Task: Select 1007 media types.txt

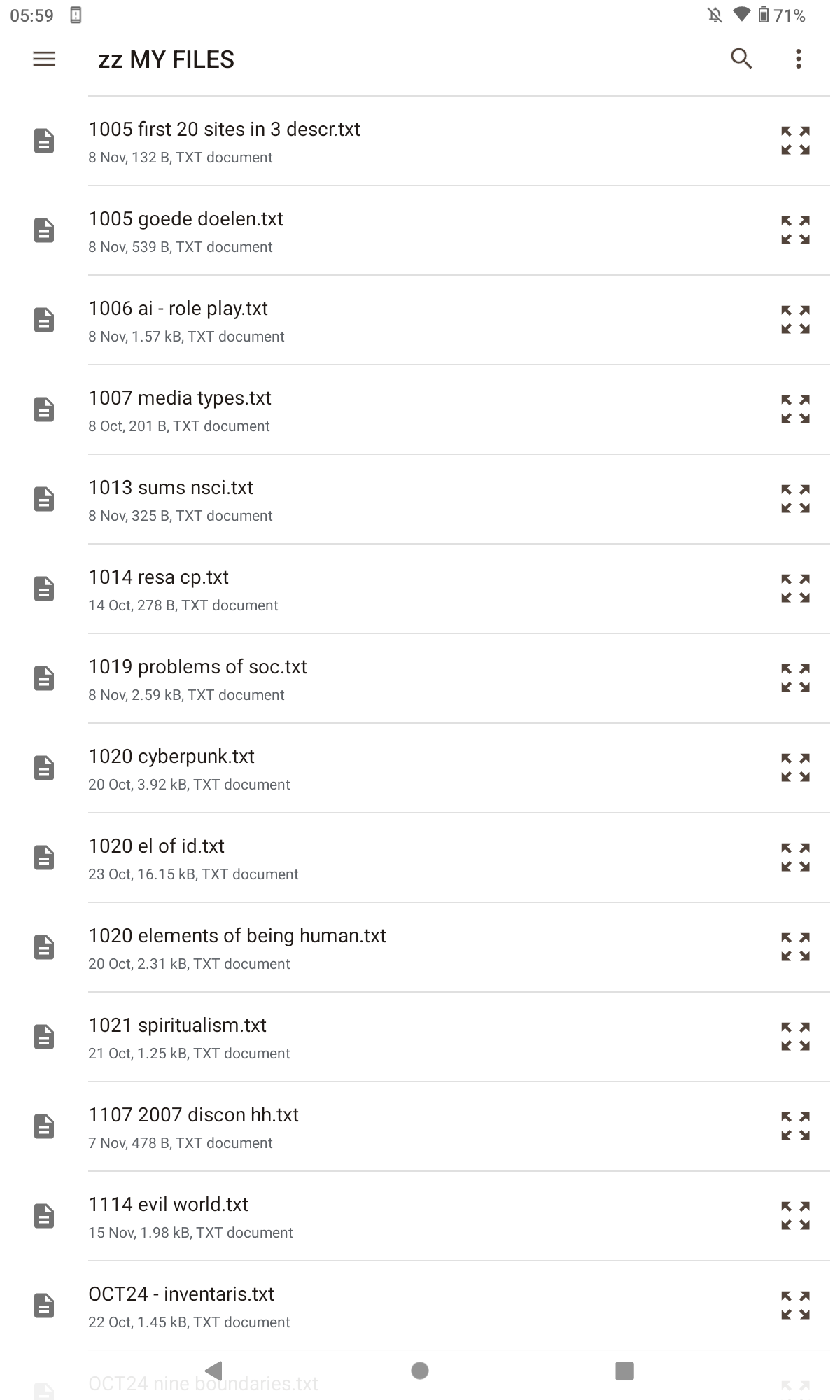Action: (x=420, y=409)
